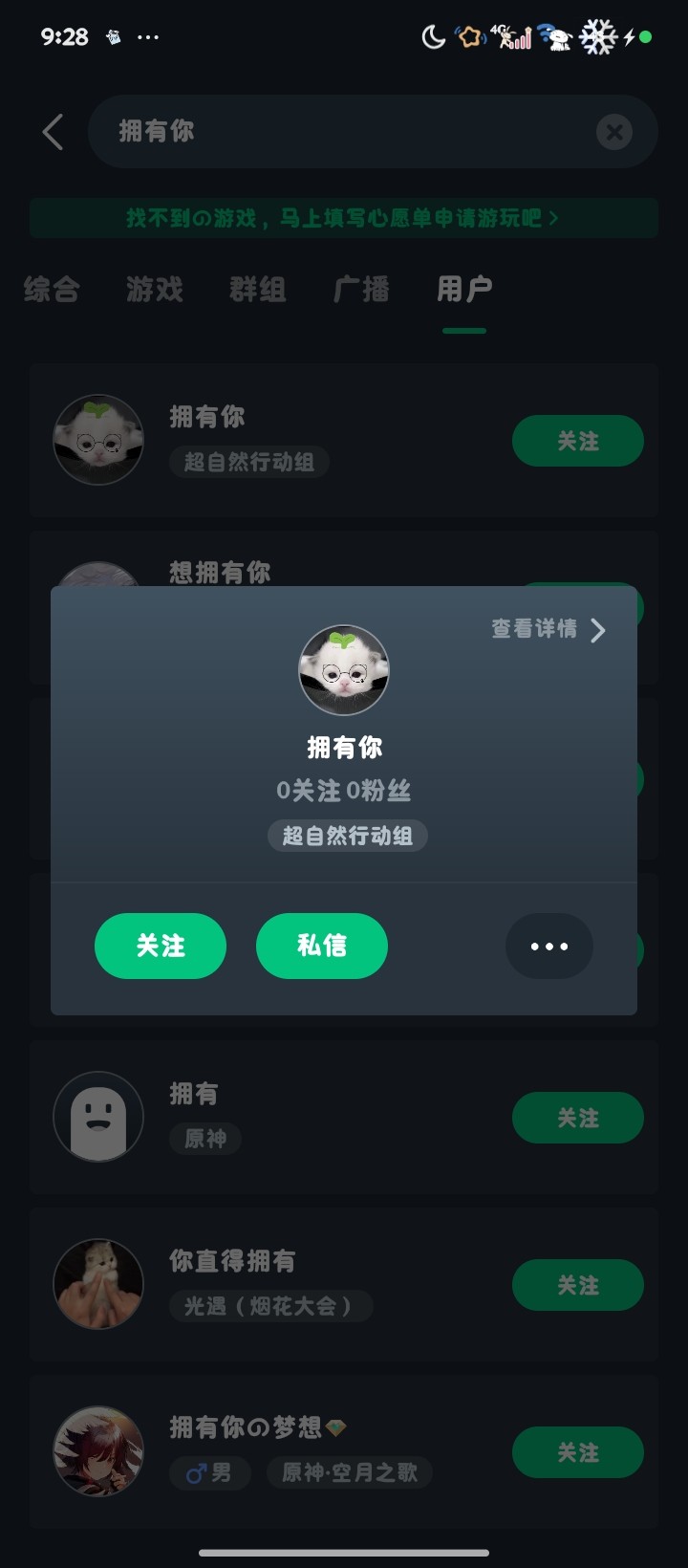The width and height of the screenshot is (688, 1568).
Task: Open the three-dot more options menu
Action: pyautogui.click(x=549, y=946)
